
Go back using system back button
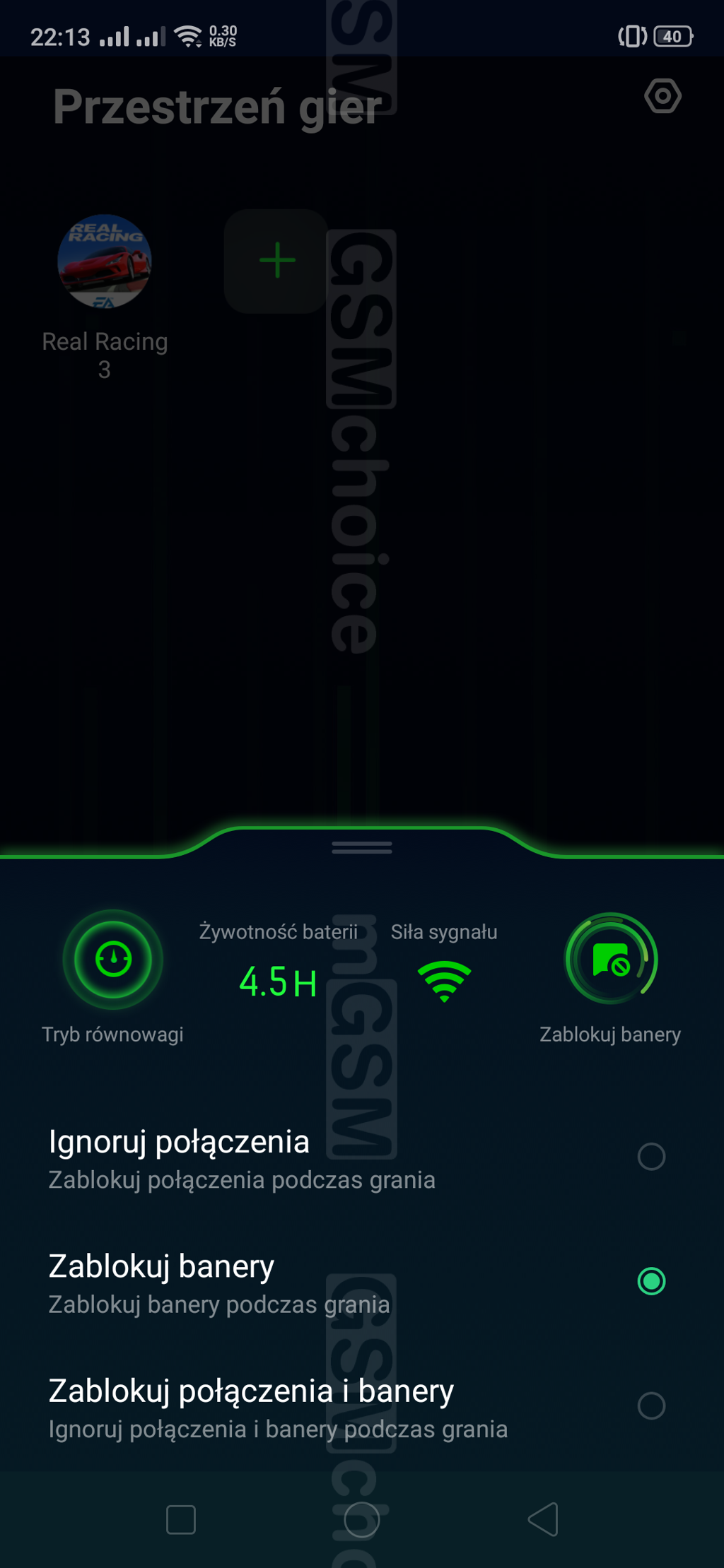click(543, 1519)
